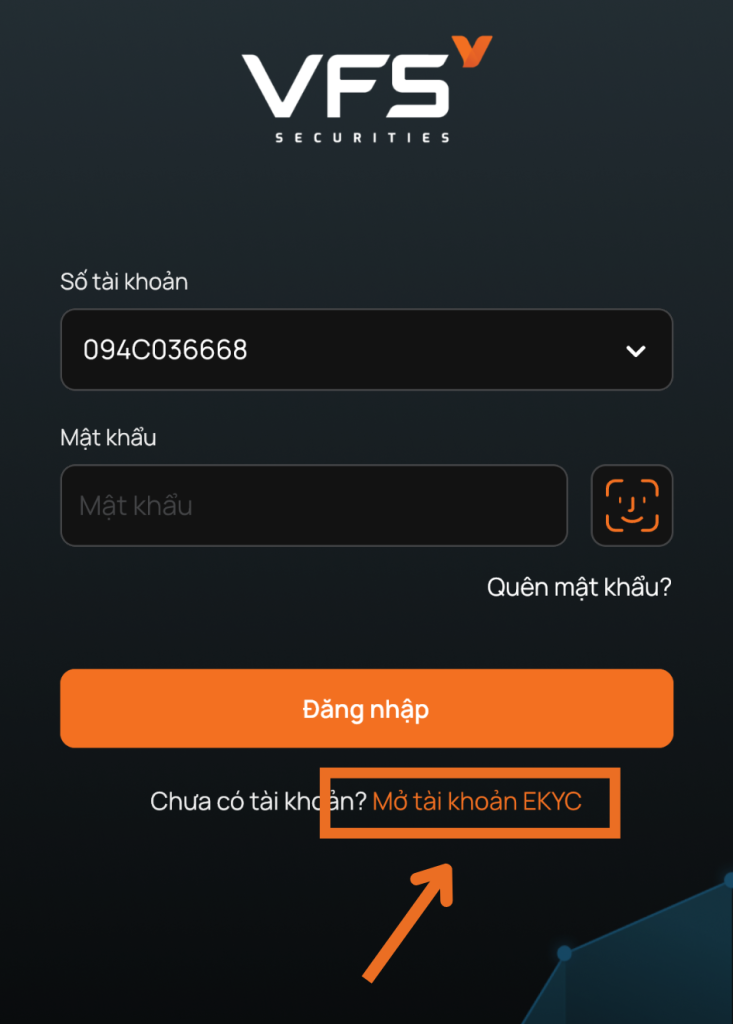Viewport: 733px width, 1024px height.
Task: Open Mở tài khoản EKYC link
Action: [477, 802]
